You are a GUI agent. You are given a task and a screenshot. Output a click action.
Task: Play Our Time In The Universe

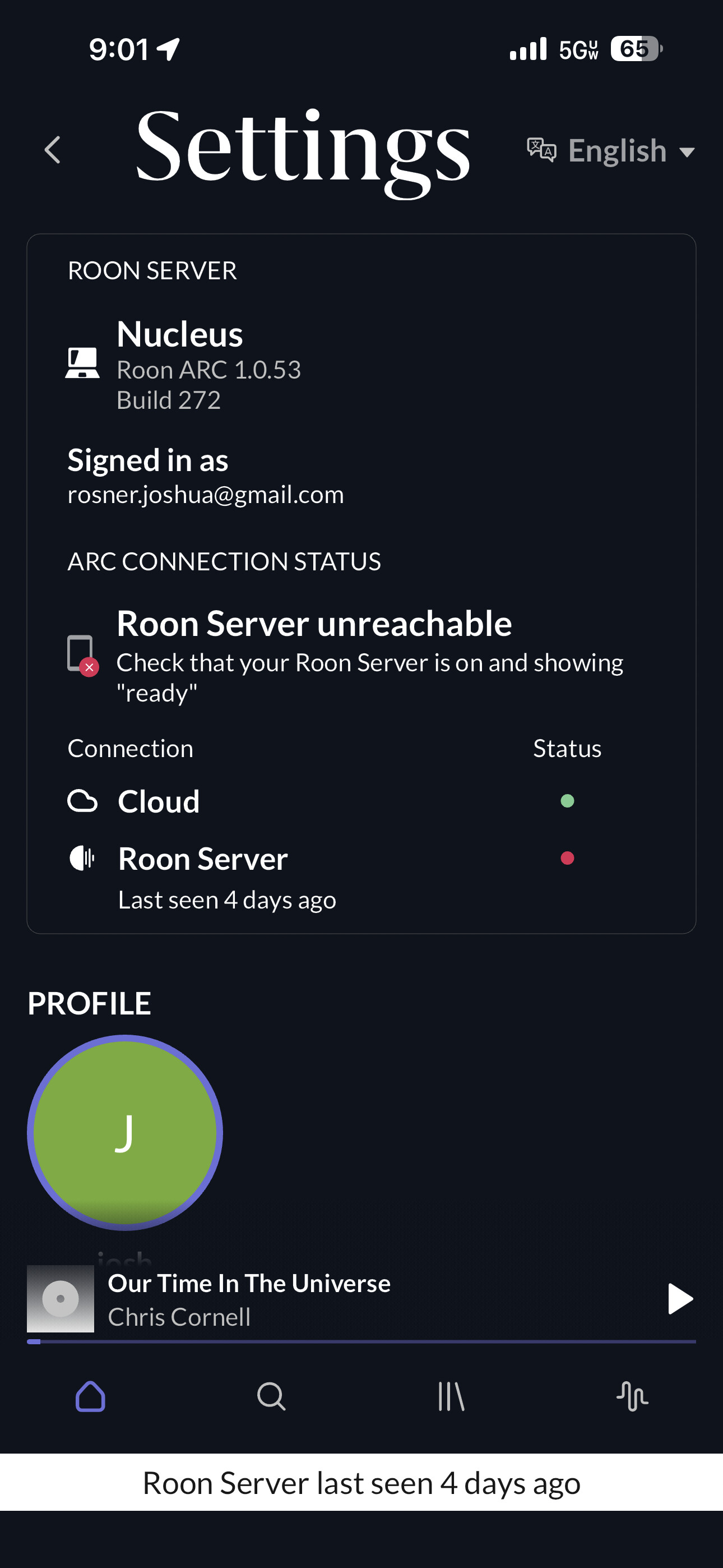tap(680, 1298)
